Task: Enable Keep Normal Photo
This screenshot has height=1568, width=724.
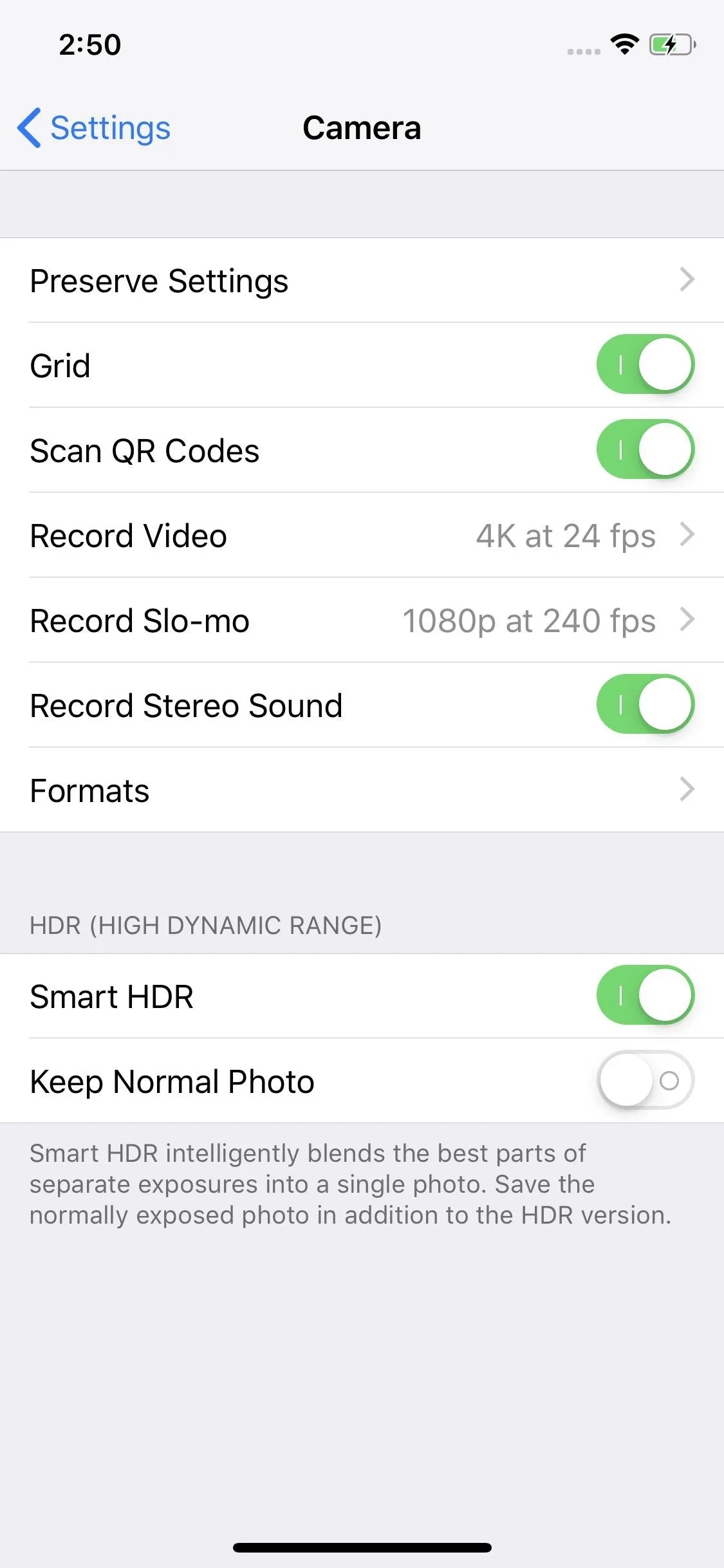Action: pos(645,1080)
